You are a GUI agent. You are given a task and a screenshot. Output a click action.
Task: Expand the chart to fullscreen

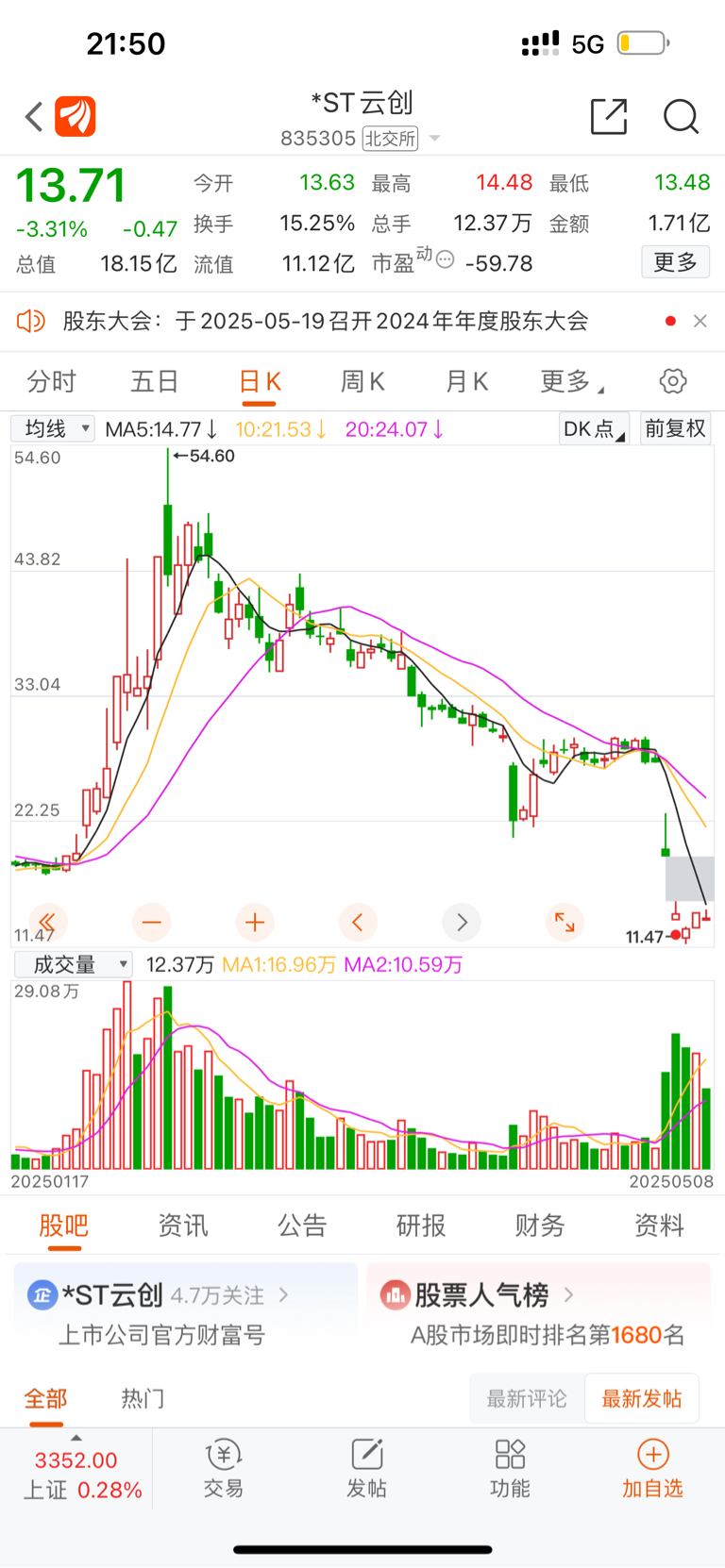click(x=565, y=922)
